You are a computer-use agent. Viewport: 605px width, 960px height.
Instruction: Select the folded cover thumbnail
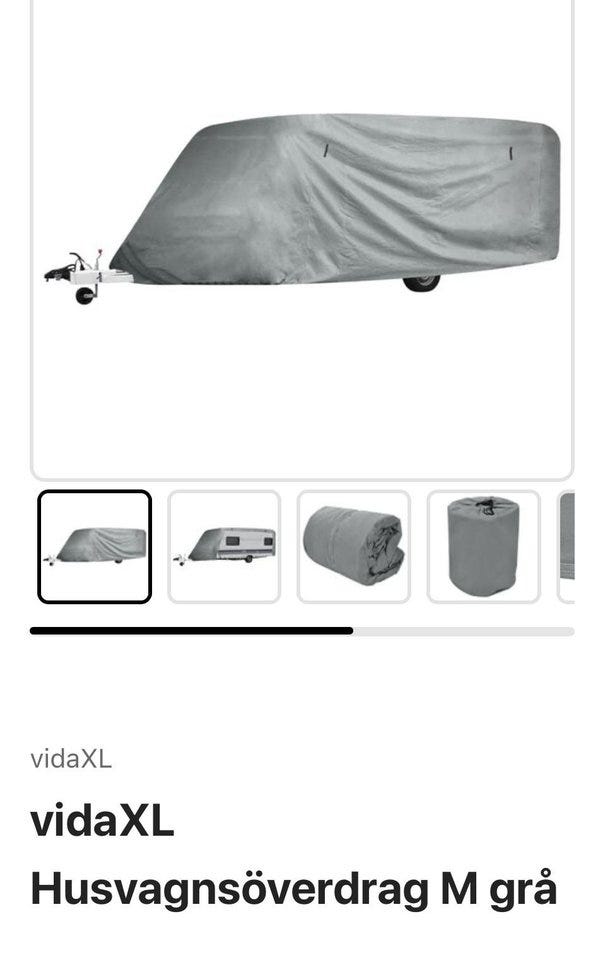click(x=354, y=547)
